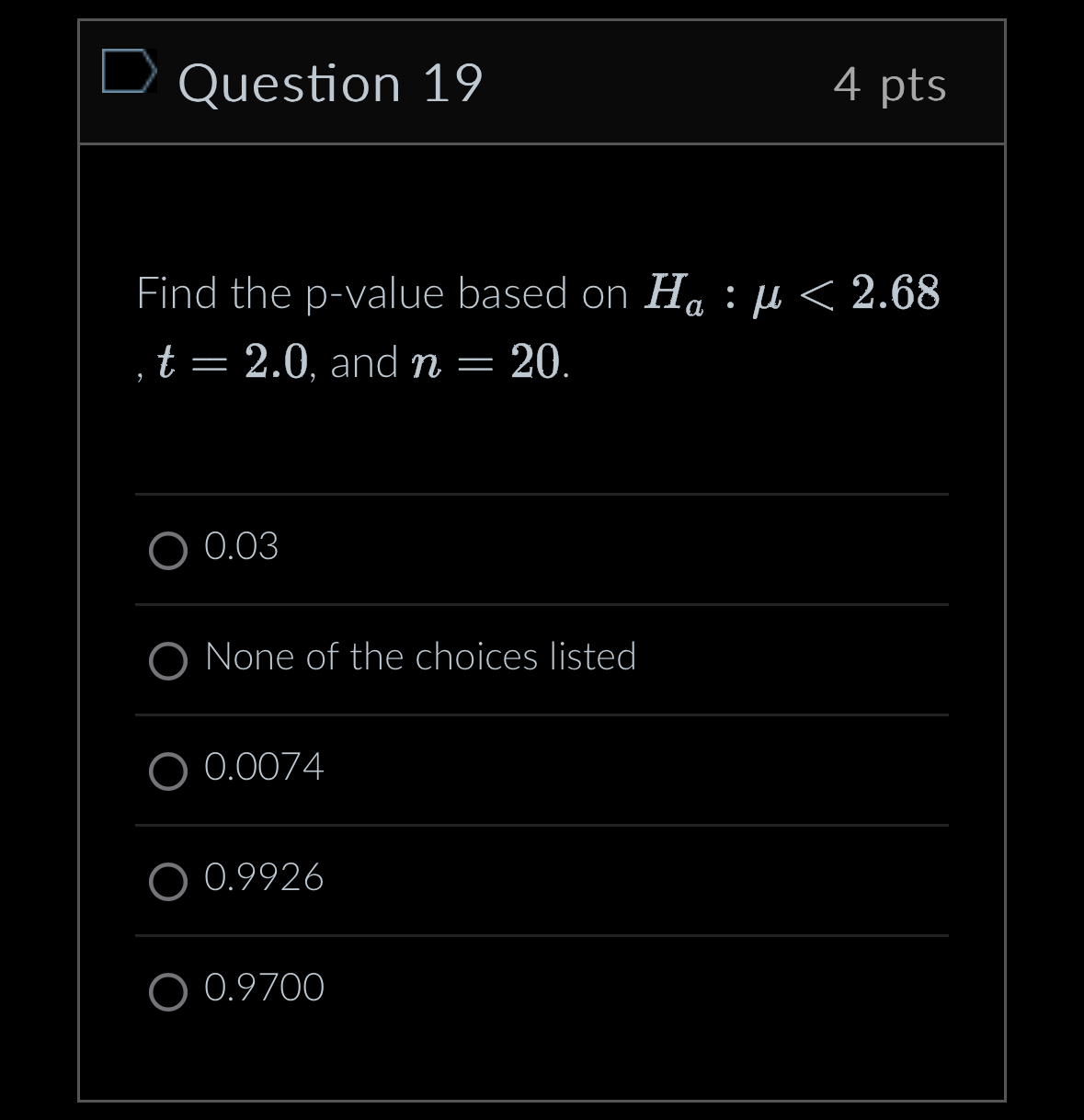Click the 0.9926 answer text label
The width and height of the screenshot is (1084, 1120).
pyautogui.click(x=264, y=877)
